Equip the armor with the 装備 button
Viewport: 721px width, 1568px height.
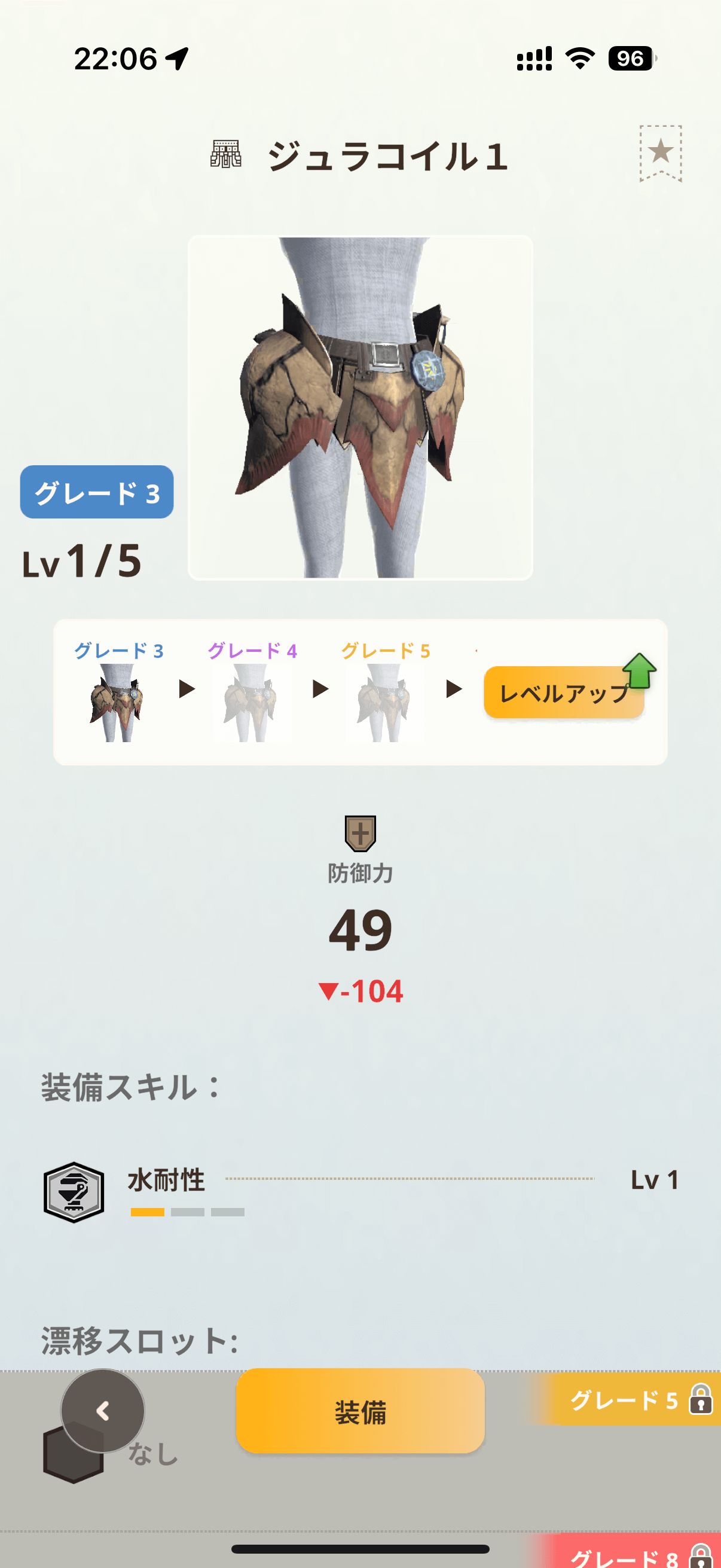[x=360, y=1411]
